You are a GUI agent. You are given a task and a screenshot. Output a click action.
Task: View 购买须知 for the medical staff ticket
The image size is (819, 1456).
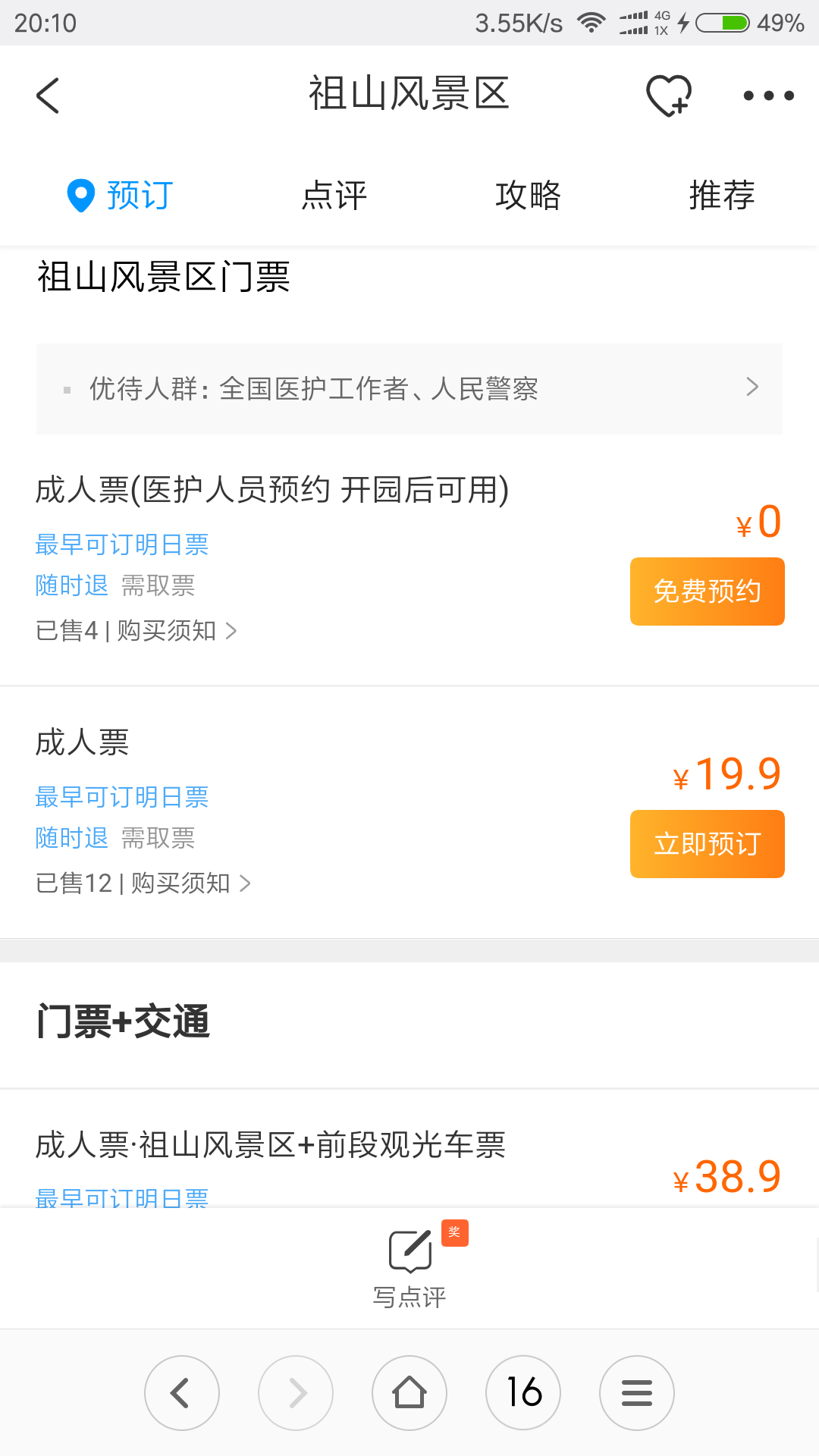tap(176, 631)
